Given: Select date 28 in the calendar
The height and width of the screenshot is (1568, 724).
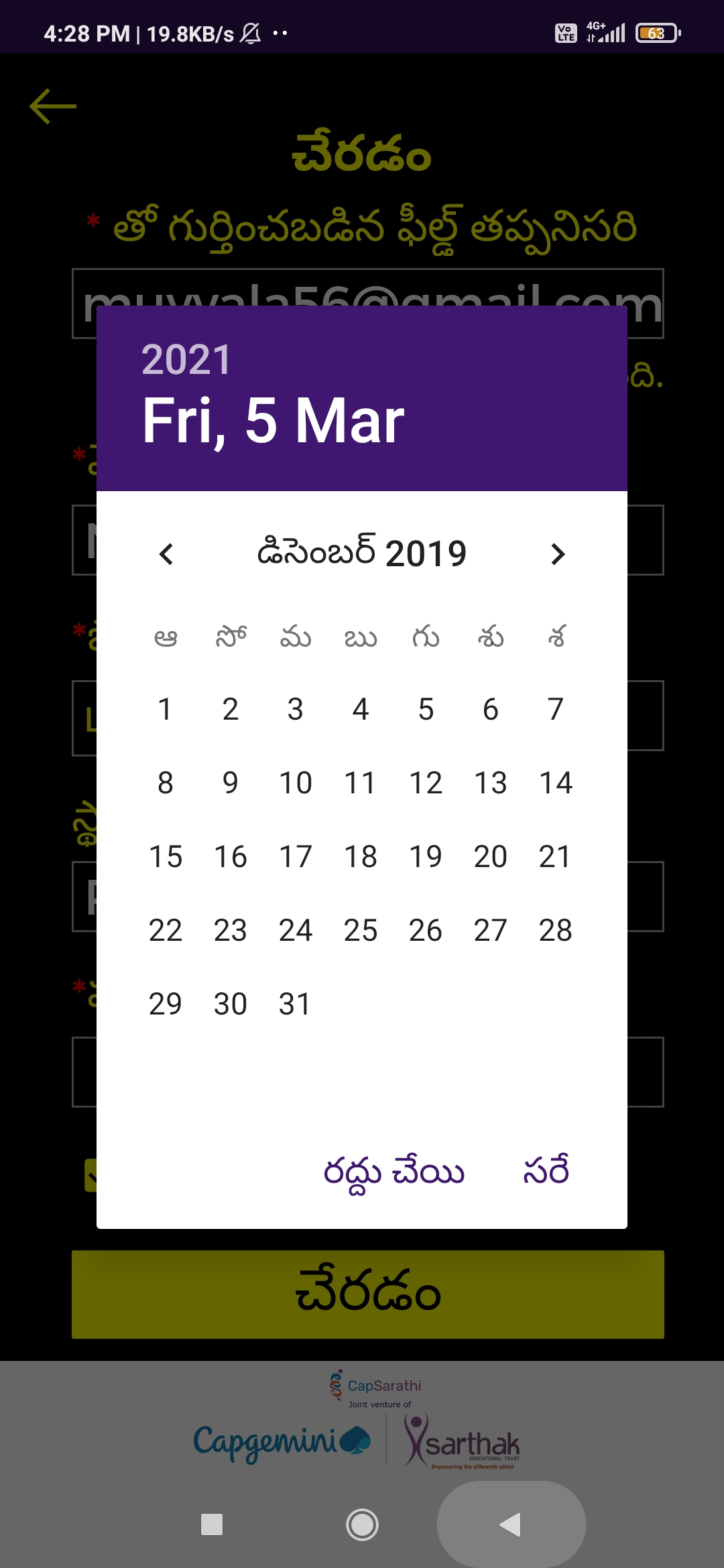Looking at the screenshot, I should tap(556, 931).
